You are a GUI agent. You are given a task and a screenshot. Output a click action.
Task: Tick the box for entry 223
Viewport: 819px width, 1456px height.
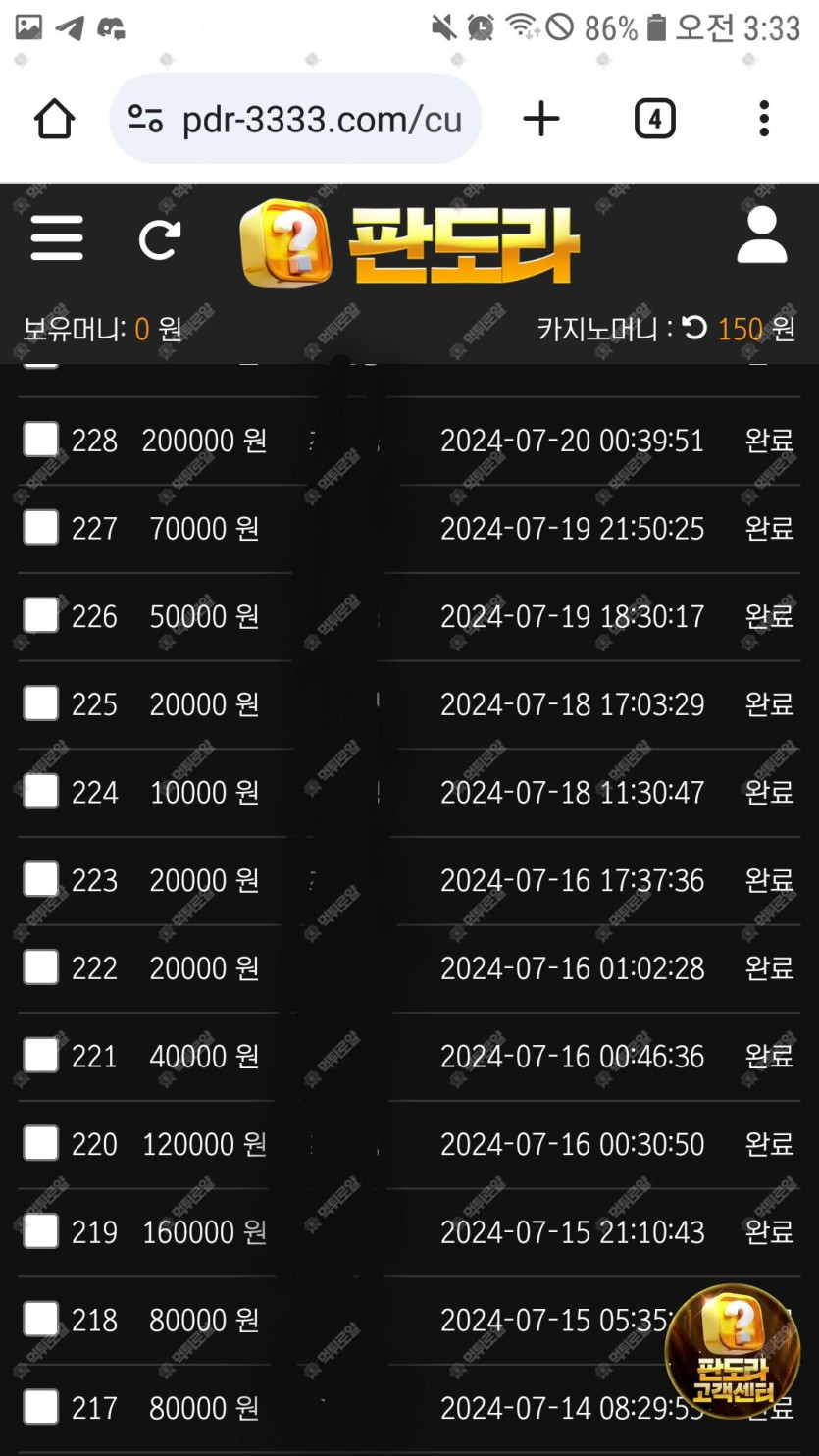(41, 880)
